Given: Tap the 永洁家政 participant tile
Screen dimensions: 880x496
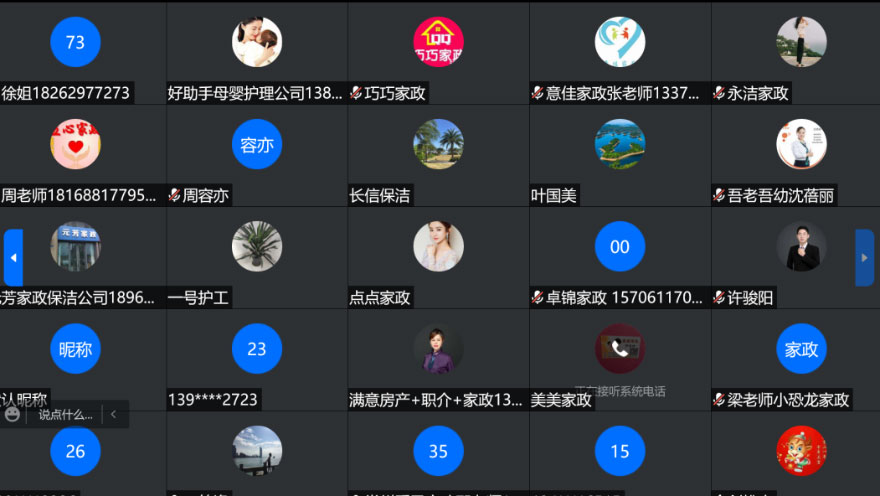Looking at the screenshot, I should (x=801, y=52).
